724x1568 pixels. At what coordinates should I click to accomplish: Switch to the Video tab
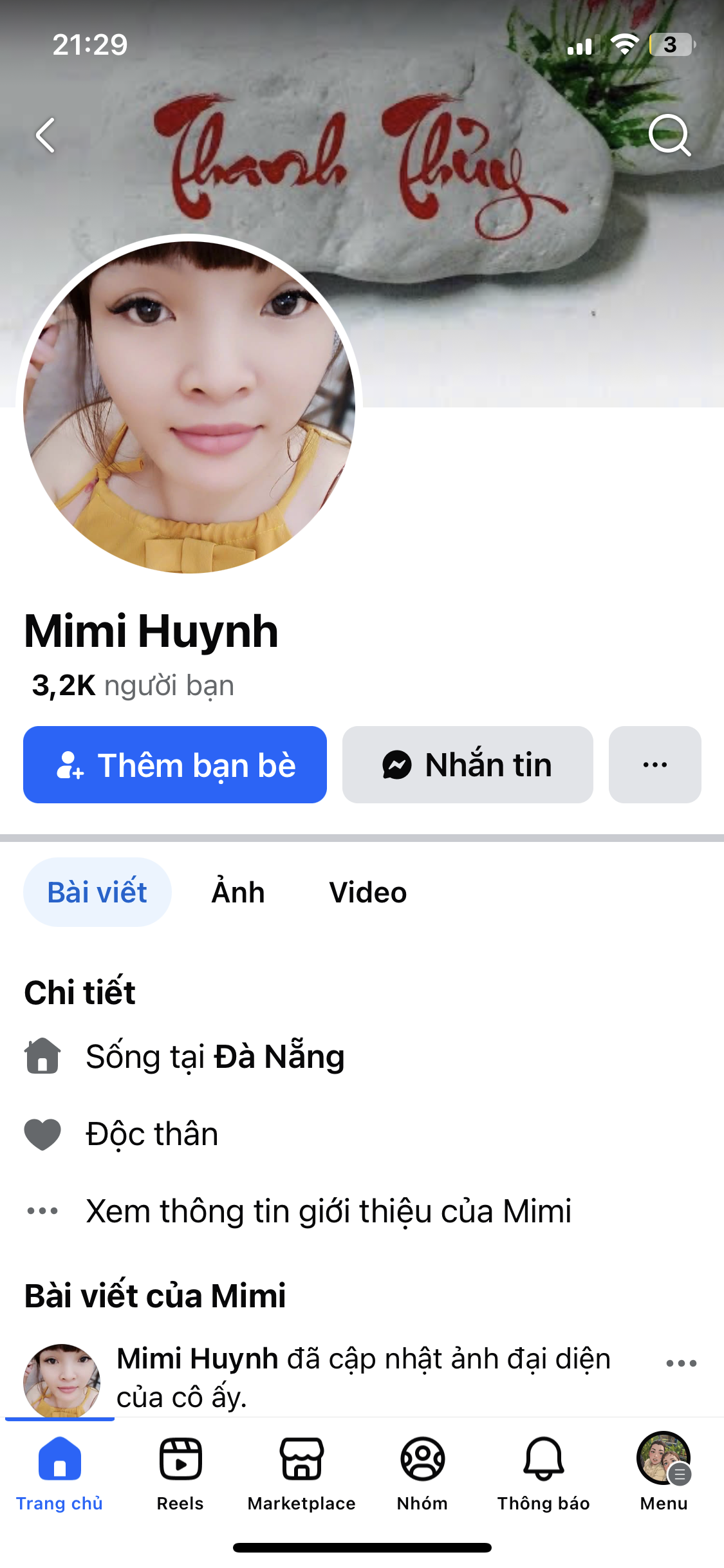(368, 892)
